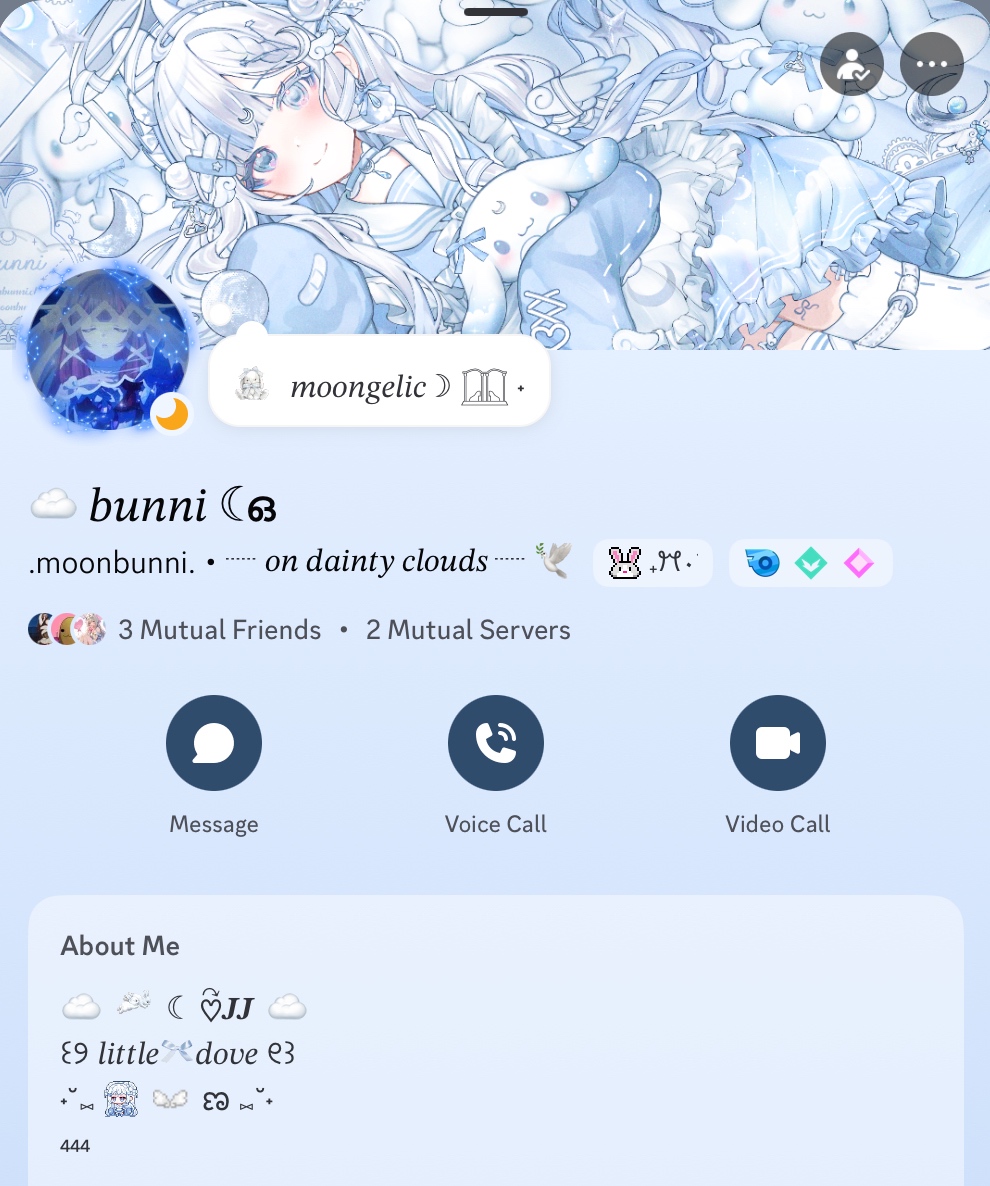The height and width of the screenshot is (1186, 990).
Task: Tap the drag handle at the top
Action: pyautogui.click(x=495, y=12)
